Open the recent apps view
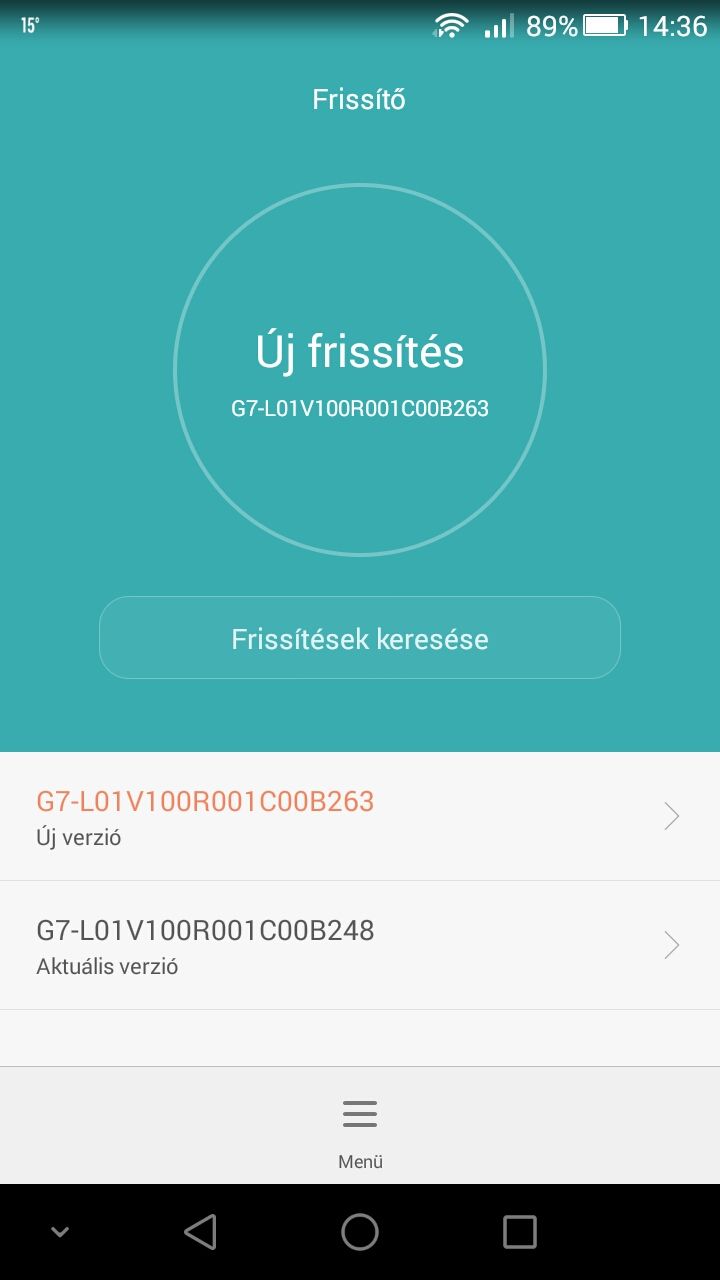This screenshot has width=720, height=1280. [x=520, y=1232]
